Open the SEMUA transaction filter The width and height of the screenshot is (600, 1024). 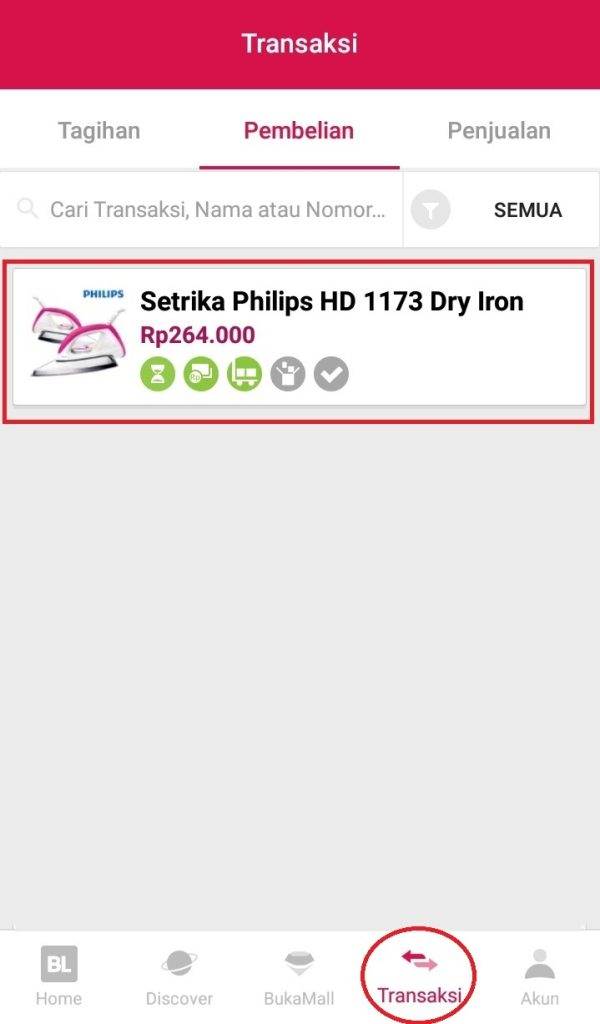[x=500, y=210]
